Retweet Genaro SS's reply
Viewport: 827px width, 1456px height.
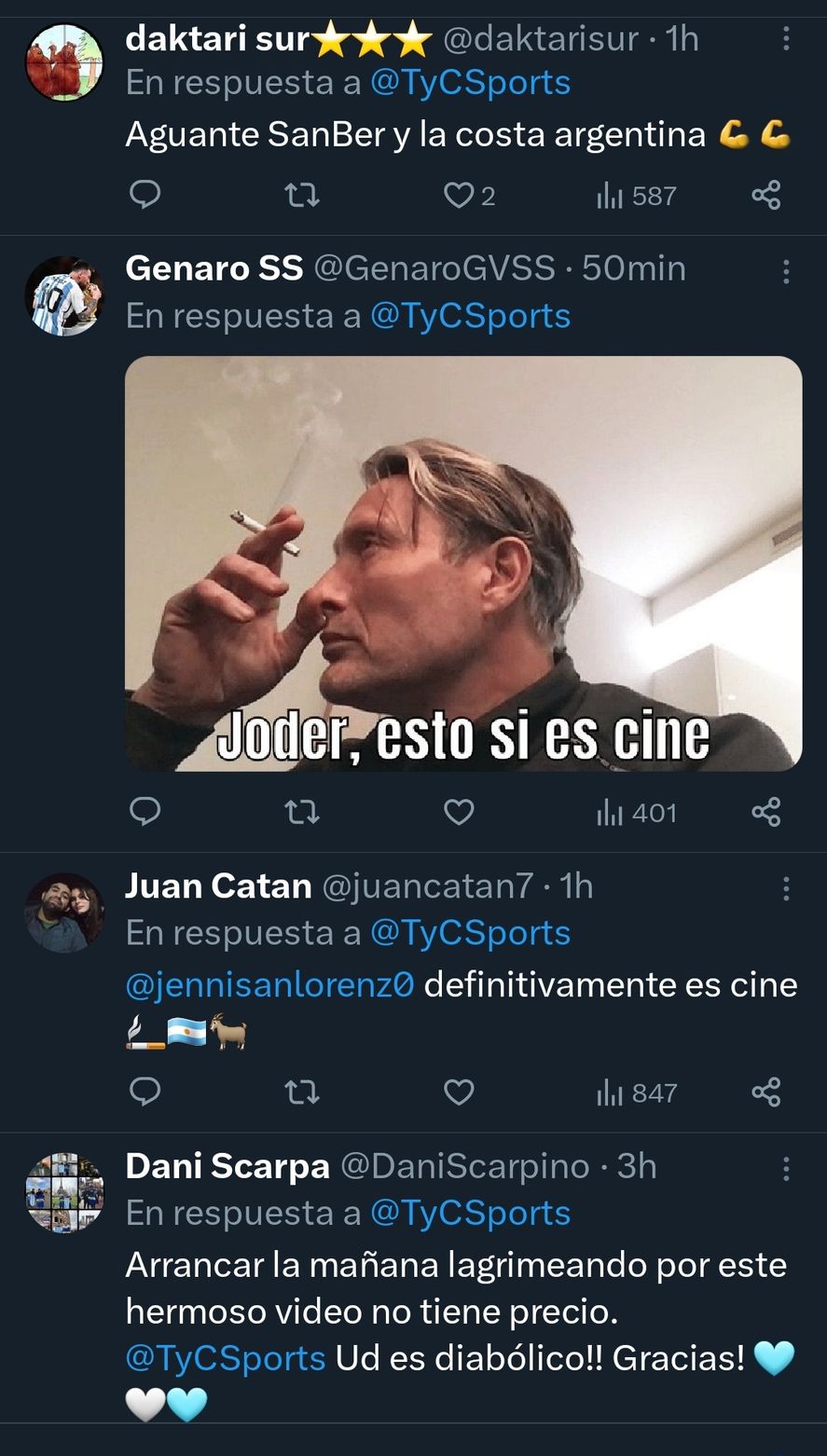click(301, 813)
